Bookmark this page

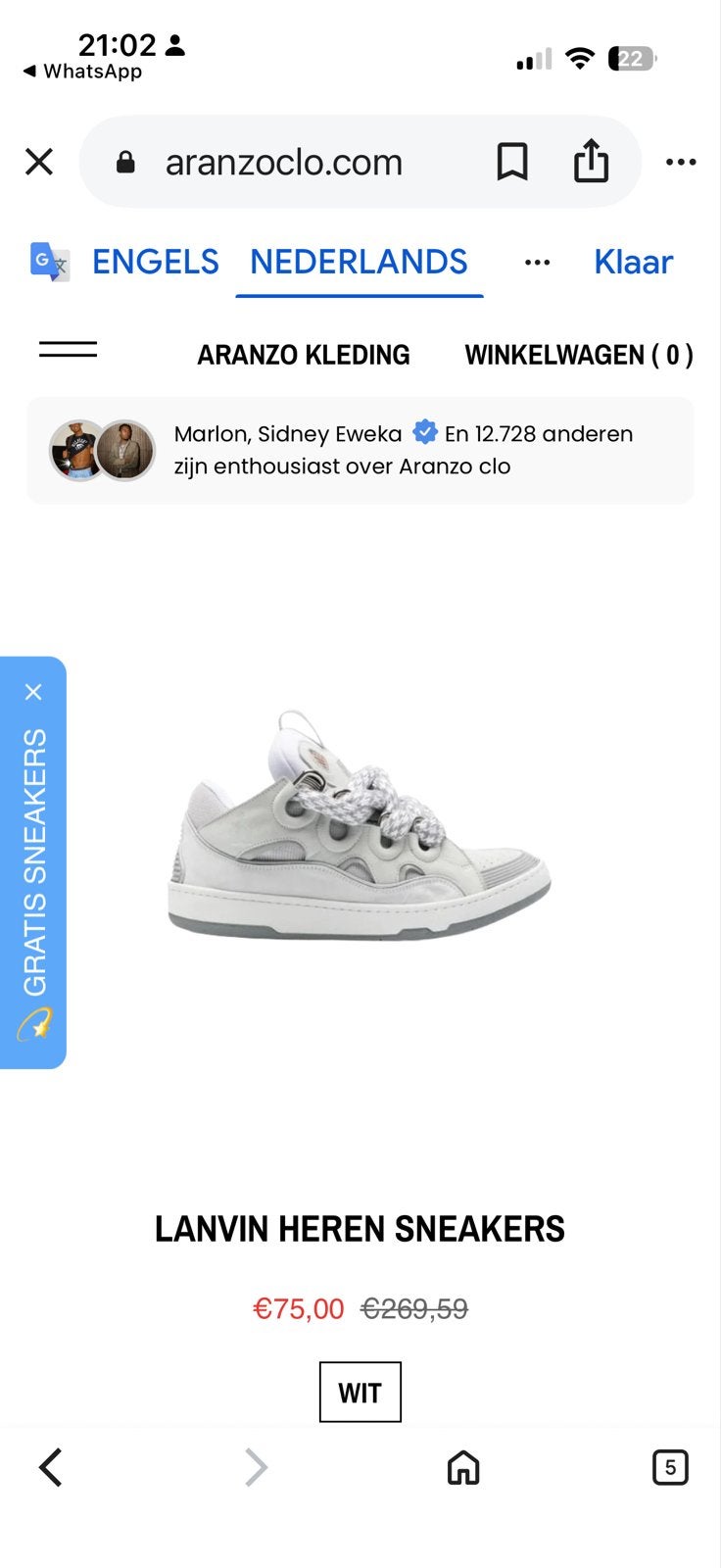click(x=512, y=162)
